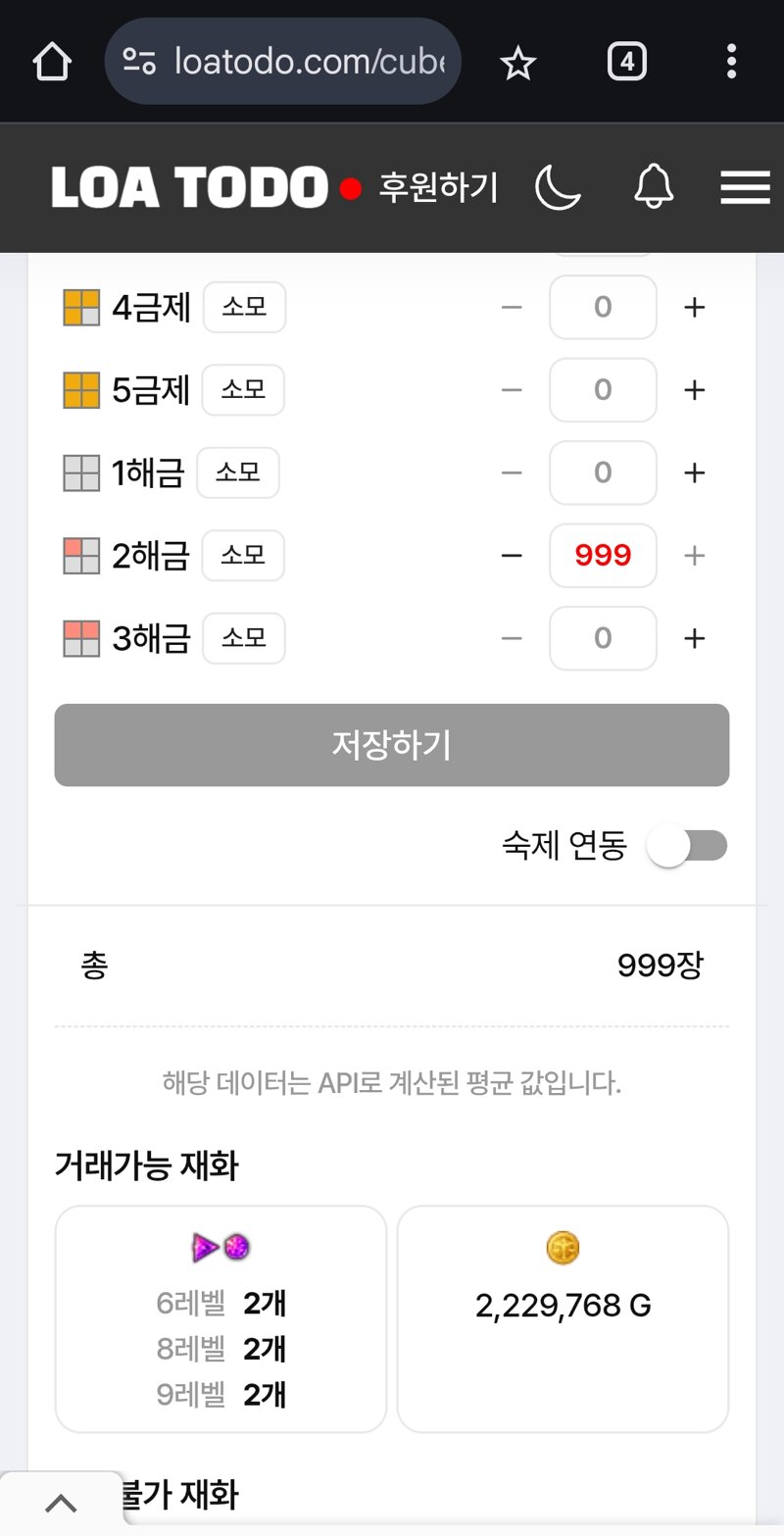Image resolution: width=784 pixels, height=1536 pixels.
Task: Open the 후원하기 link
Action: point(439,187)
